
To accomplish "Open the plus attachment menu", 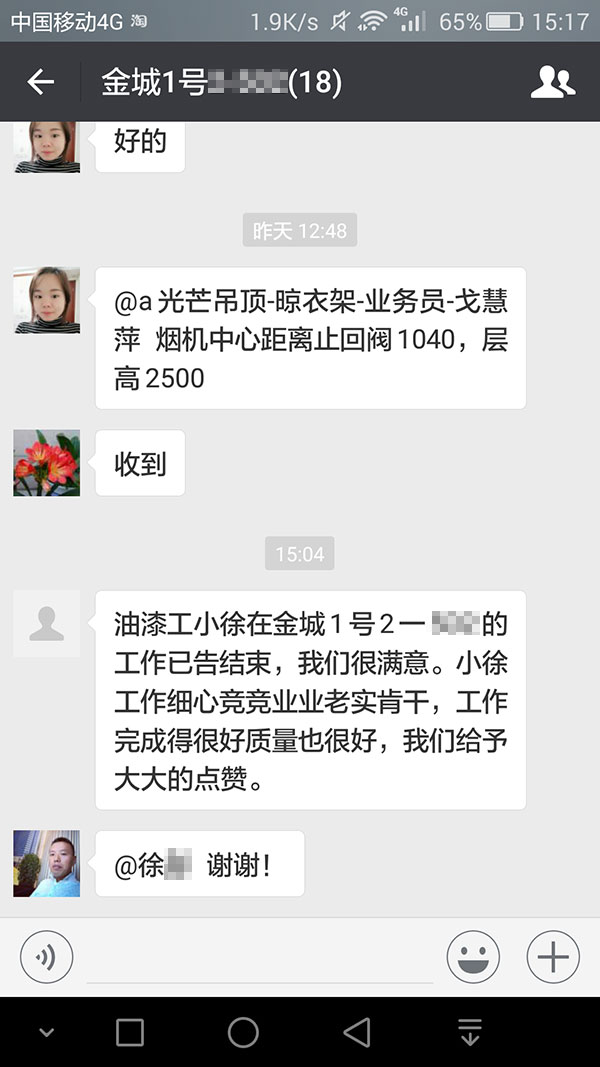I will coord(553,957).
